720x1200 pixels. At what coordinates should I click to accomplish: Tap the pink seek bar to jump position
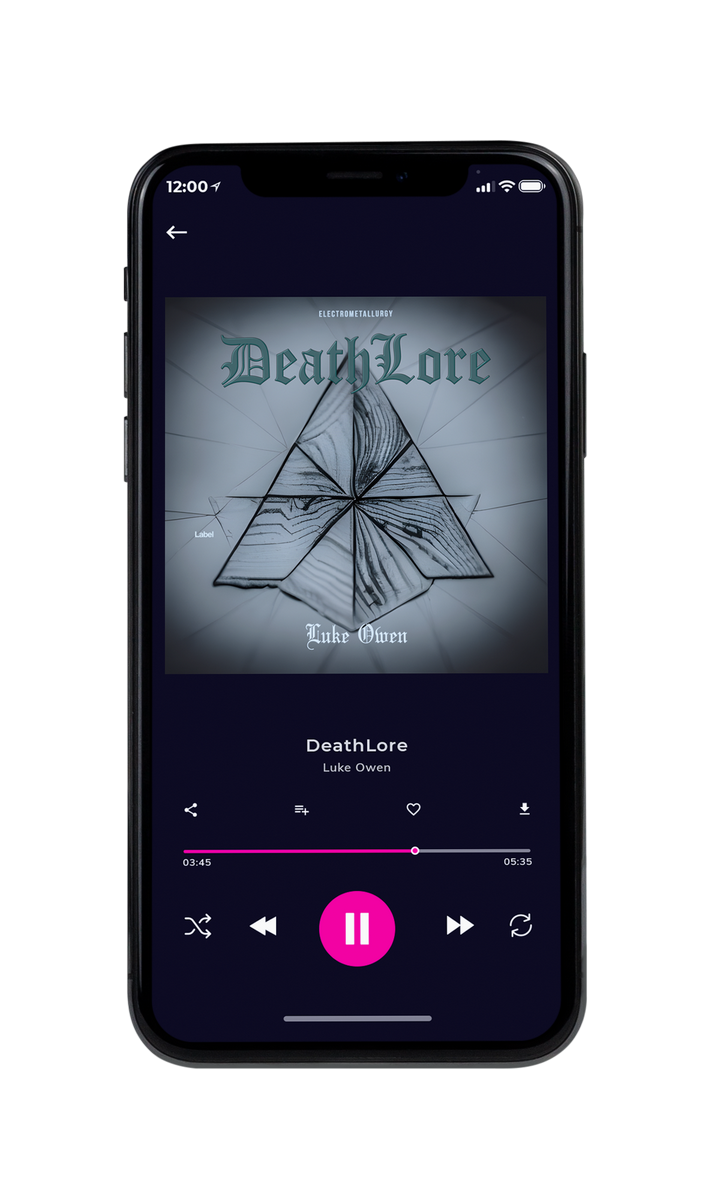point(357,851)
